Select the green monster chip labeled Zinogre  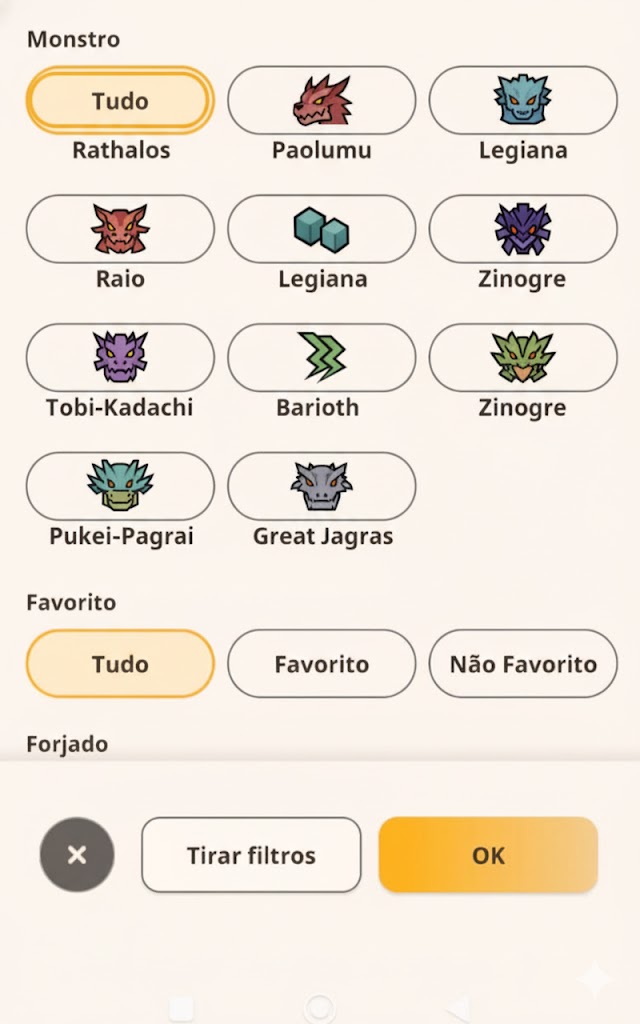523,357
